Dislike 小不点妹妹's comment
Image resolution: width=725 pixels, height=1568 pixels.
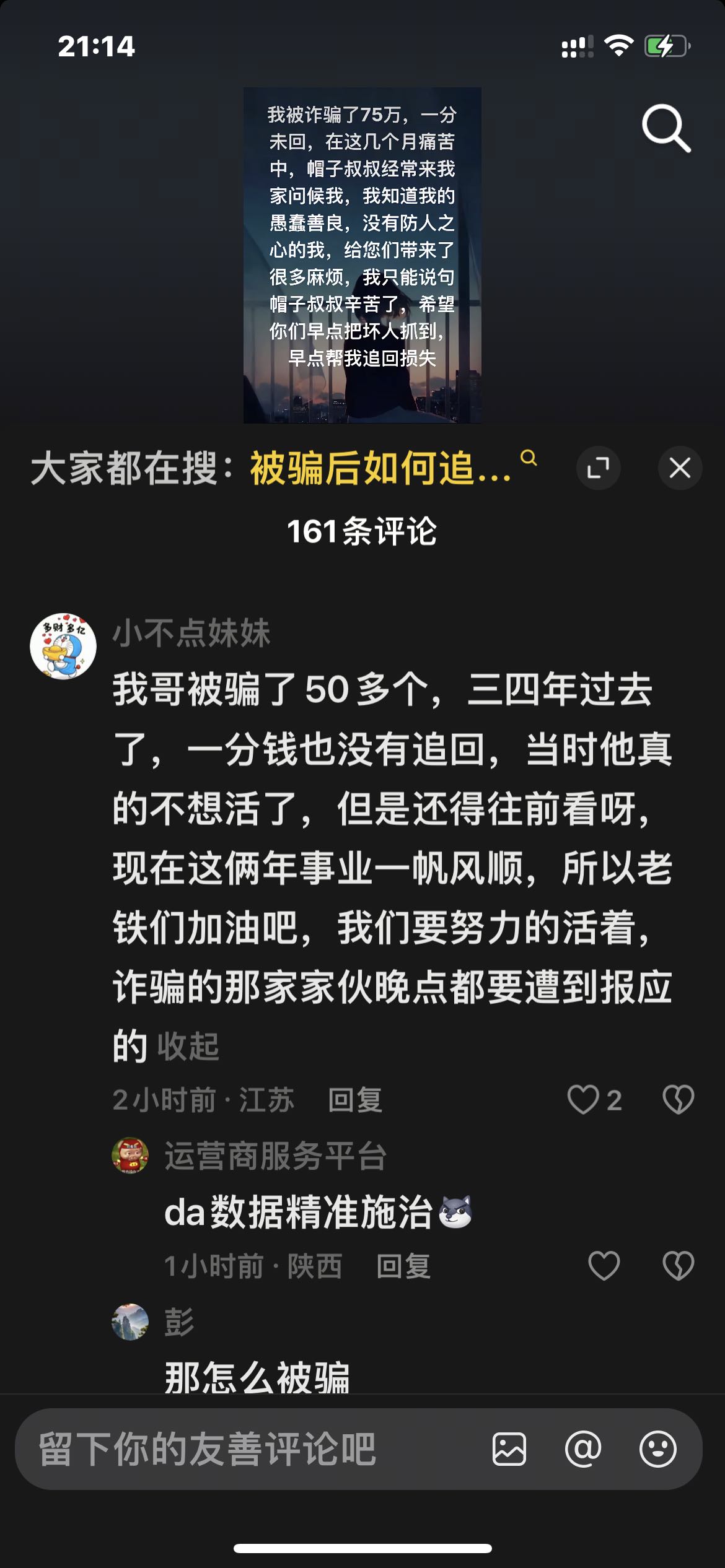679,1100
